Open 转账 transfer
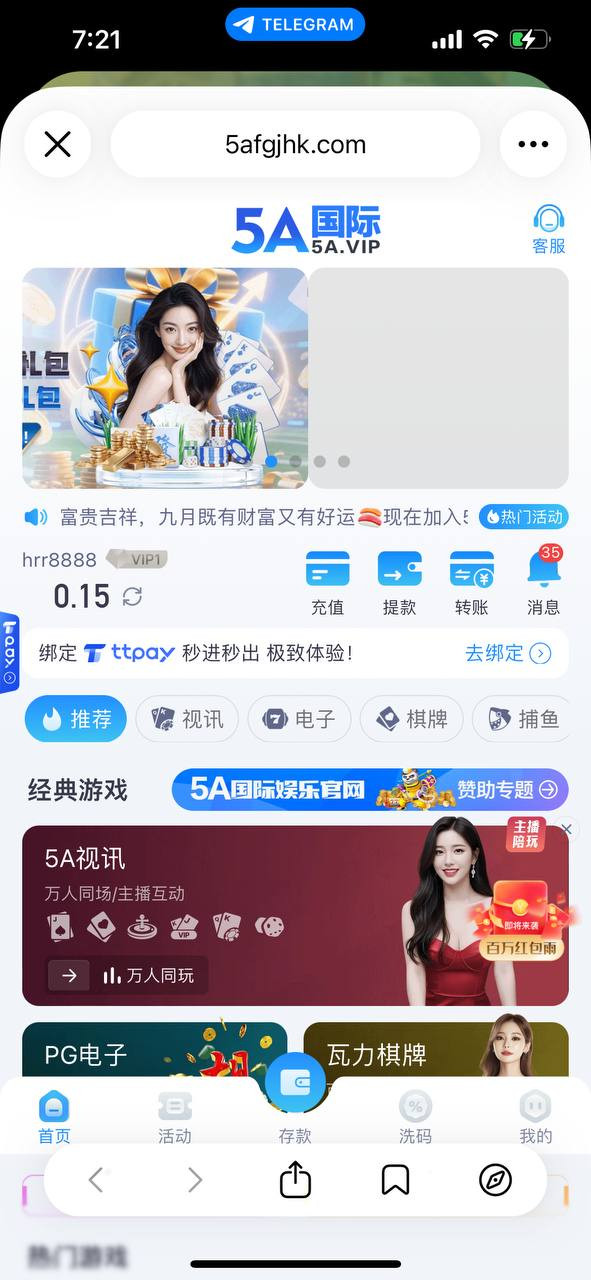Viewport: 591px width, 1280px height. tap(471, 583)
